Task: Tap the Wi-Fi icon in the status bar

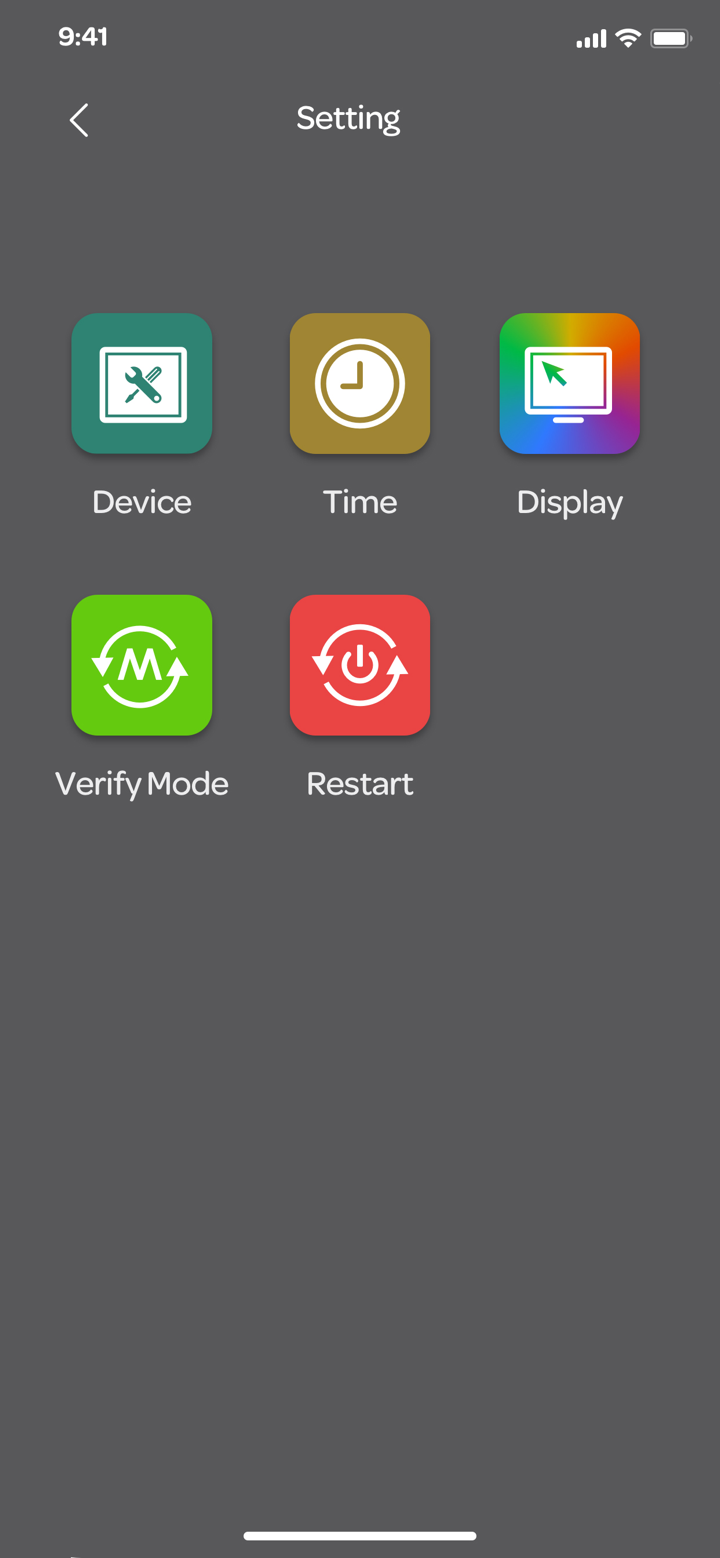Action: pyautogui.click(x=627, y=37)
